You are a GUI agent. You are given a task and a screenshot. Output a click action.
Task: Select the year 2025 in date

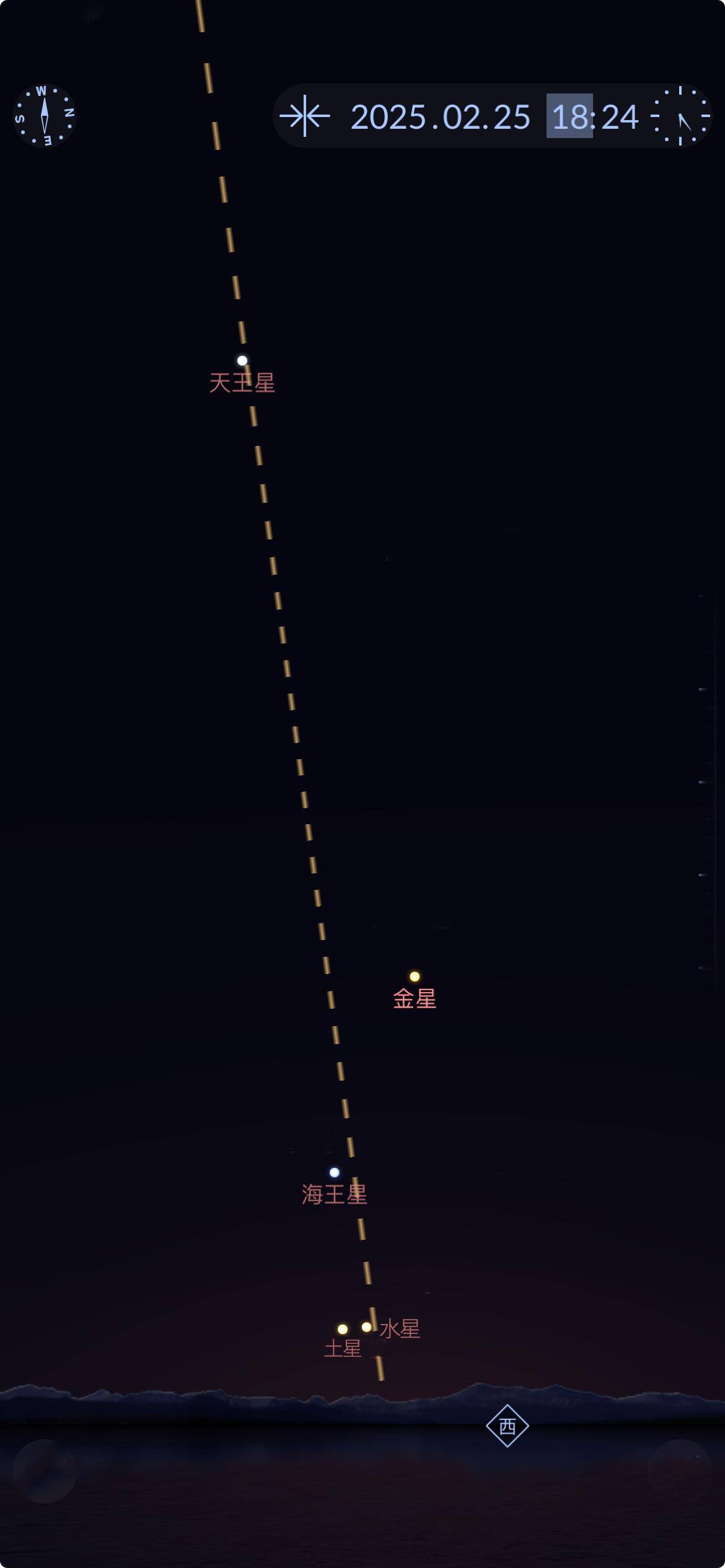pyautogui.click(x=388, y=117)
